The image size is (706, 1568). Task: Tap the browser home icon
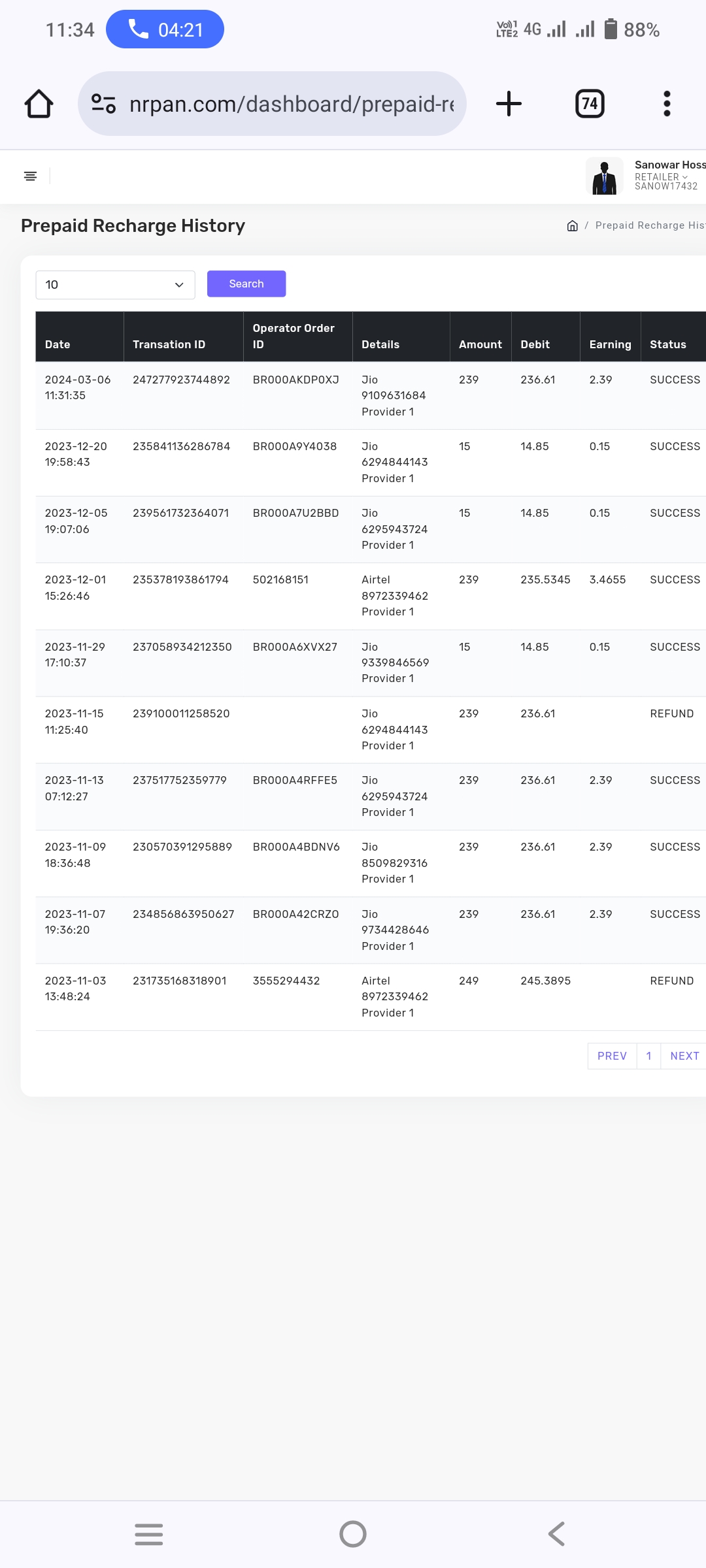point(39,104)
